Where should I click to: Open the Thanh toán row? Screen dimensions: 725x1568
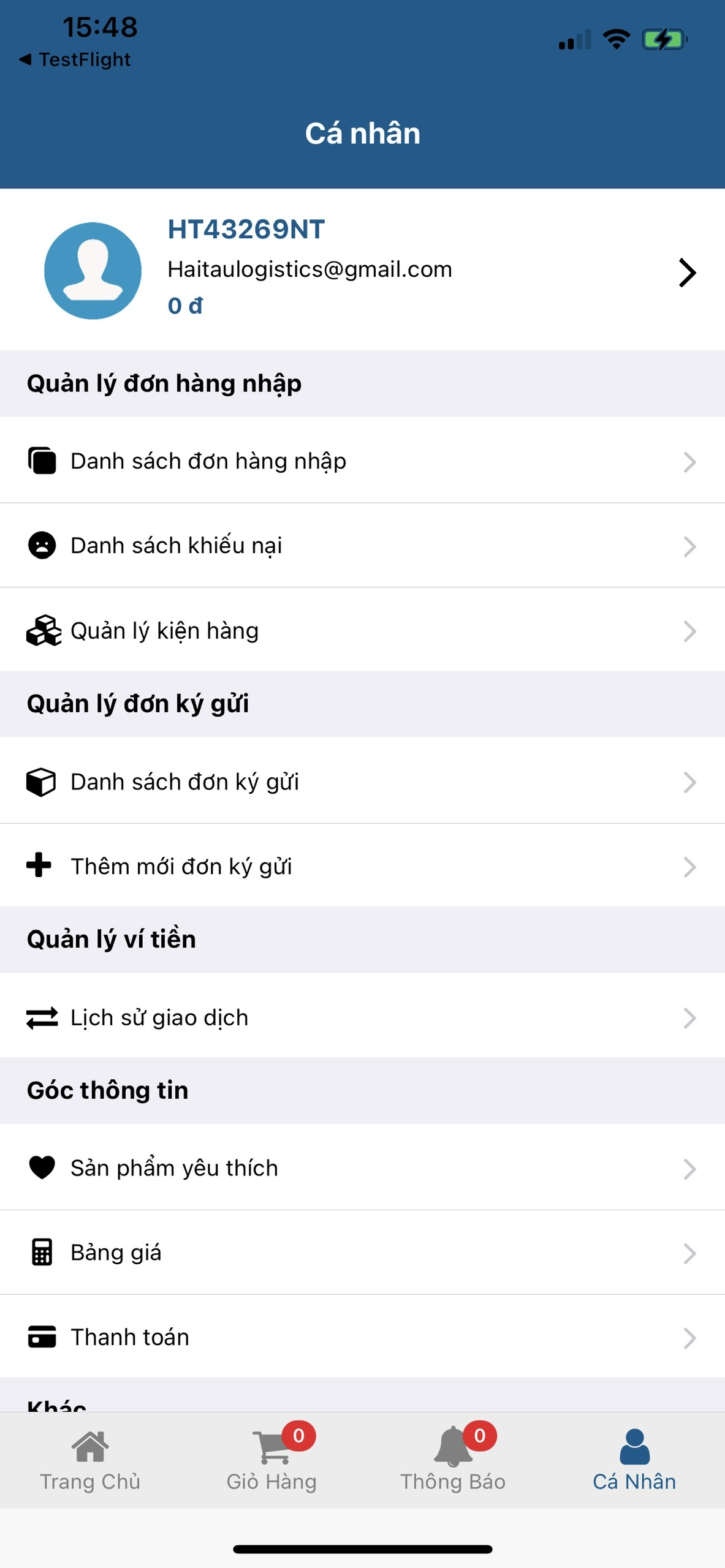[362, 1338]
